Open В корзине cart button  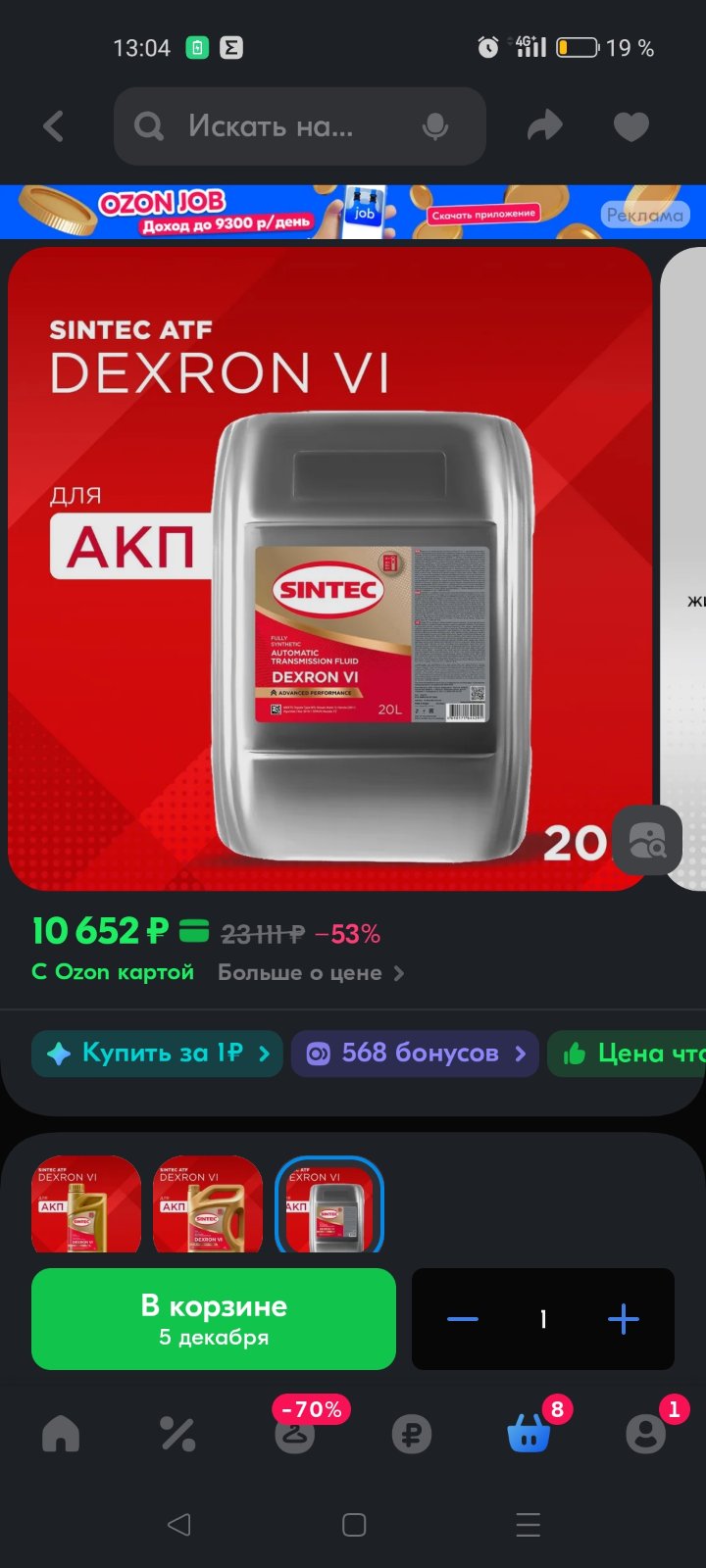pos(214,1319)
